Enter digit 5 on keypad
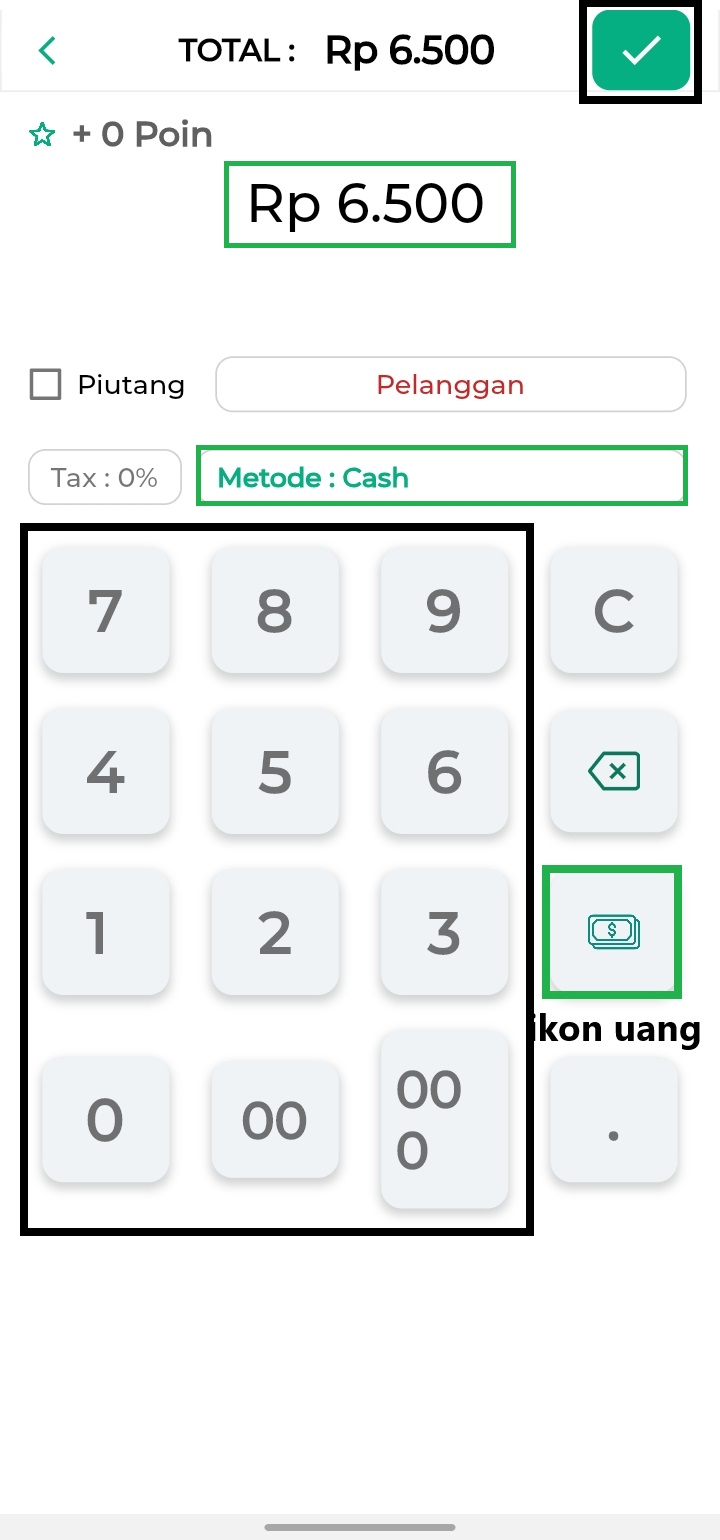The height and width of the screenshot is (1540, 720). (x=275, y=771)
